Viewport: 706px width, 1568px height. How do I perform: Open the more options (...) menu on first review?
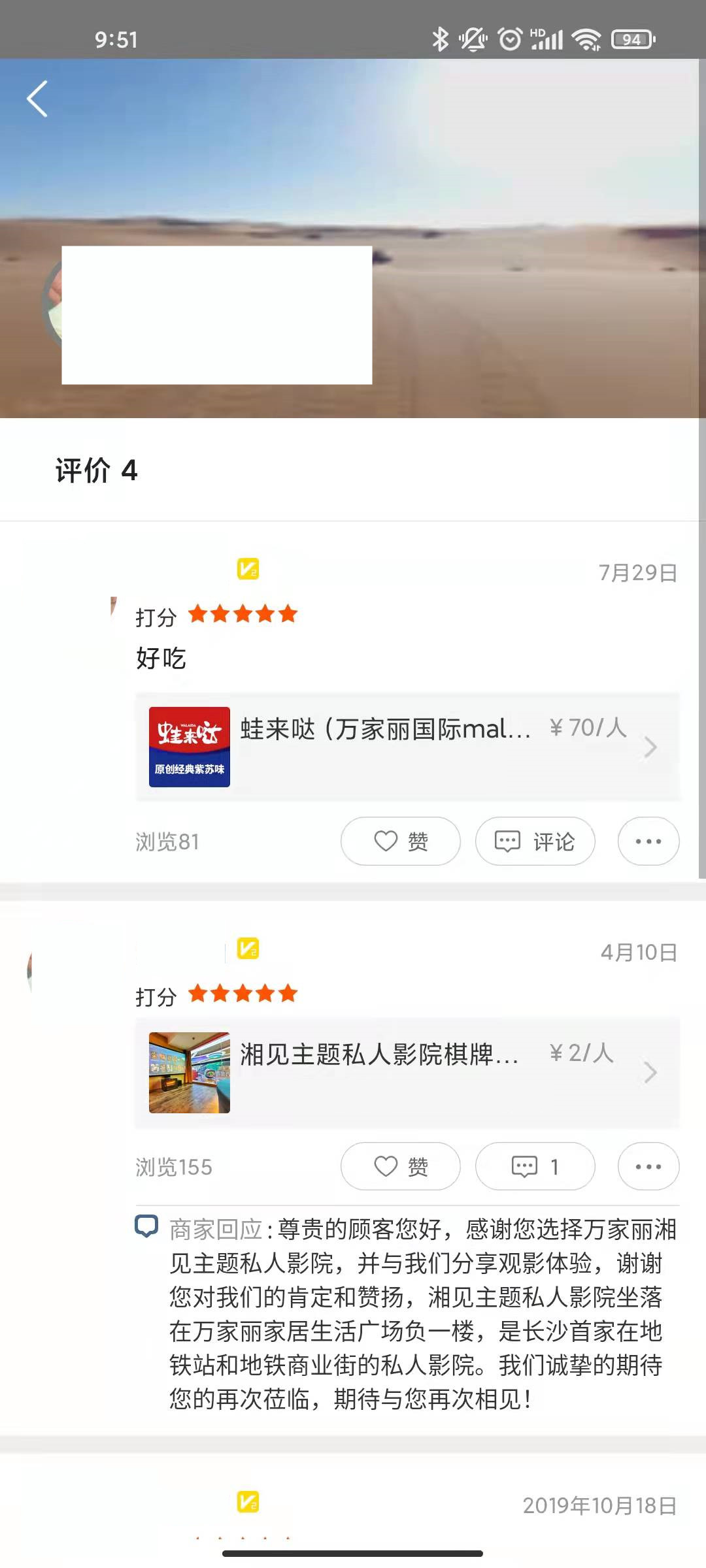click(648, 841)
